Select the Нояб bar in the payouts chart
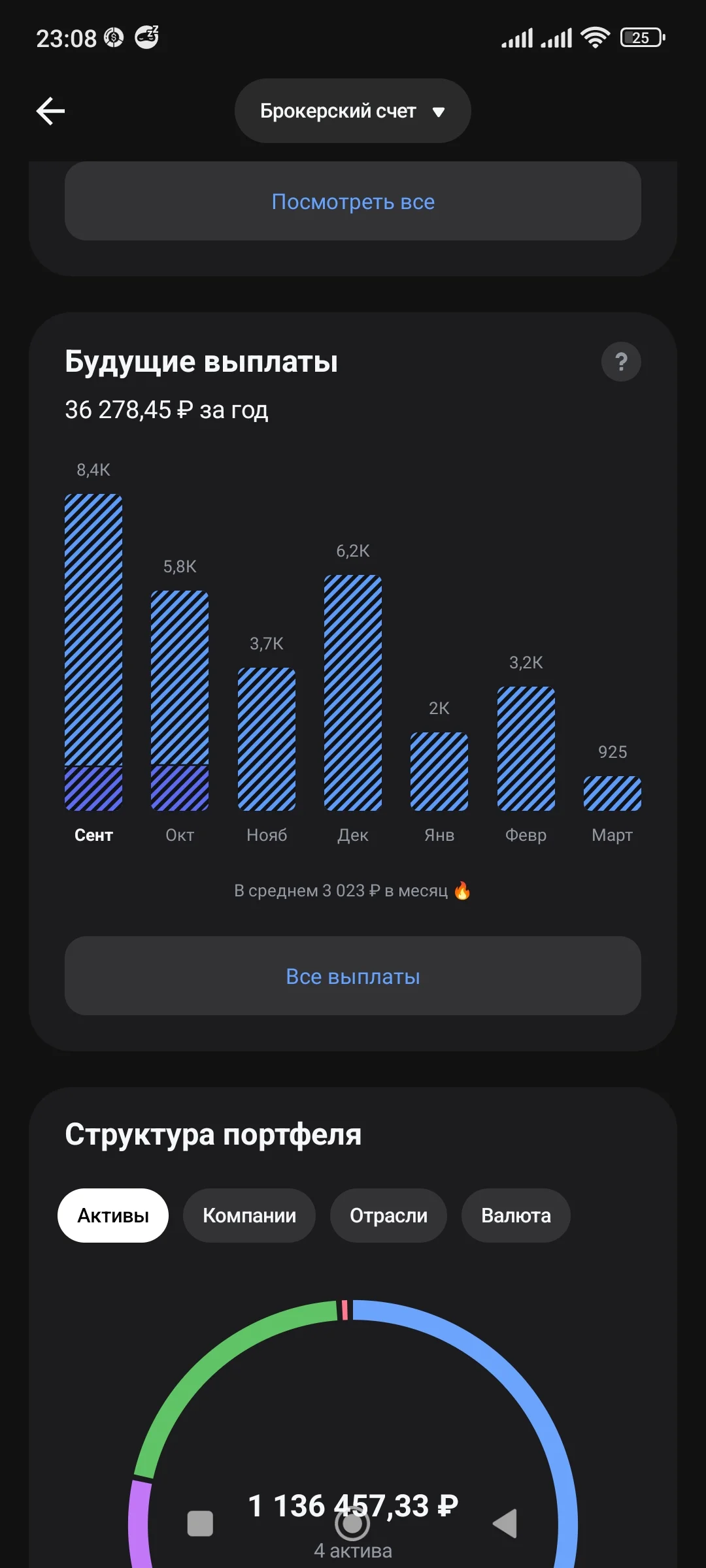Image resolution: width=706 pixels, height=1568 pixels. click(x=267, y=739)
